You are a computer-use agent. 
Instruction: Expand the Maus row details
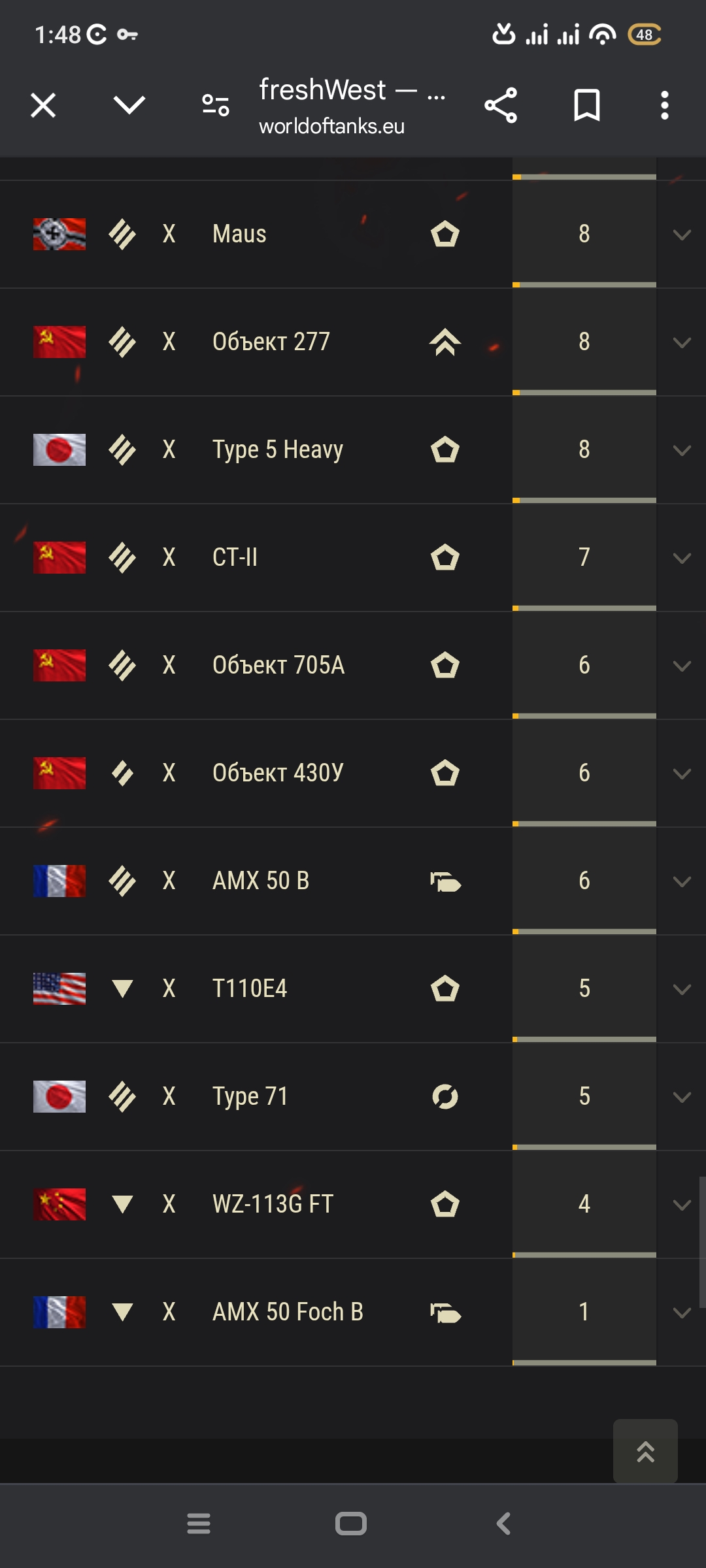click(682, 235)
